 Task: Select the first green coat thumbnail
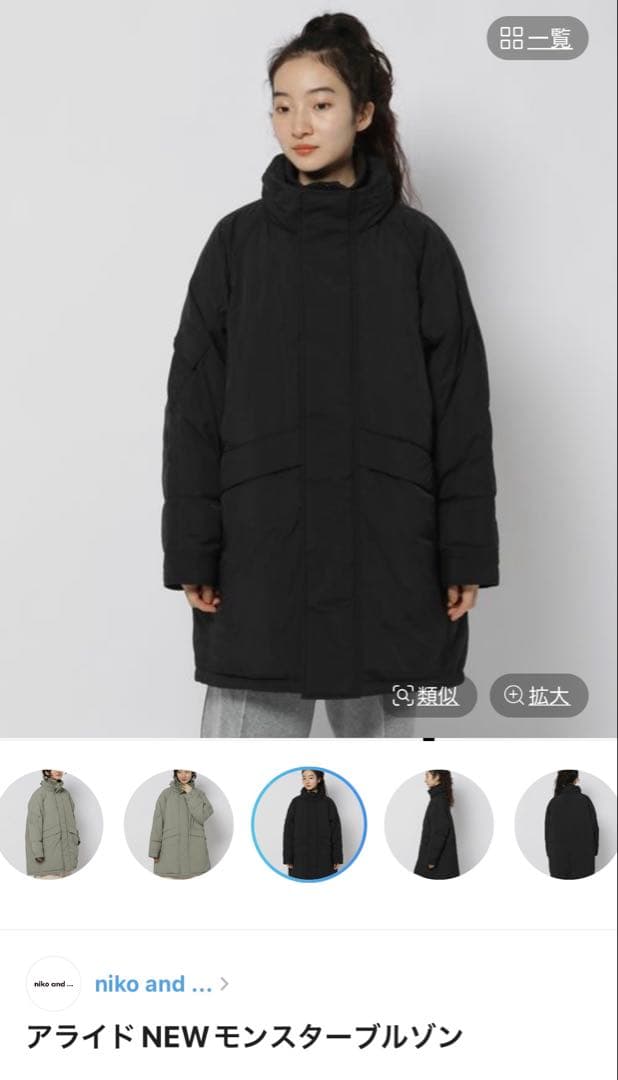point(50,824)
